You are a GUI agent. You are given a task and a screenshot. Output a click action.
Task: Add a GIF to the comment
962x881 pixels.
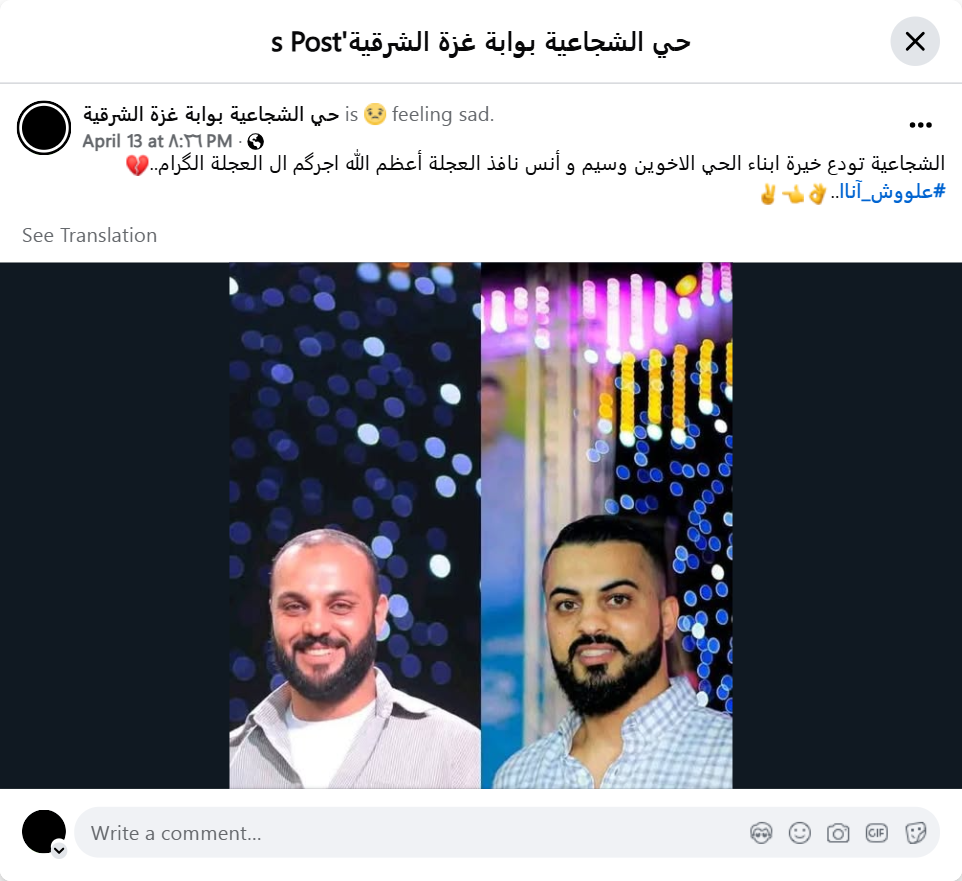tap(877, 833)
